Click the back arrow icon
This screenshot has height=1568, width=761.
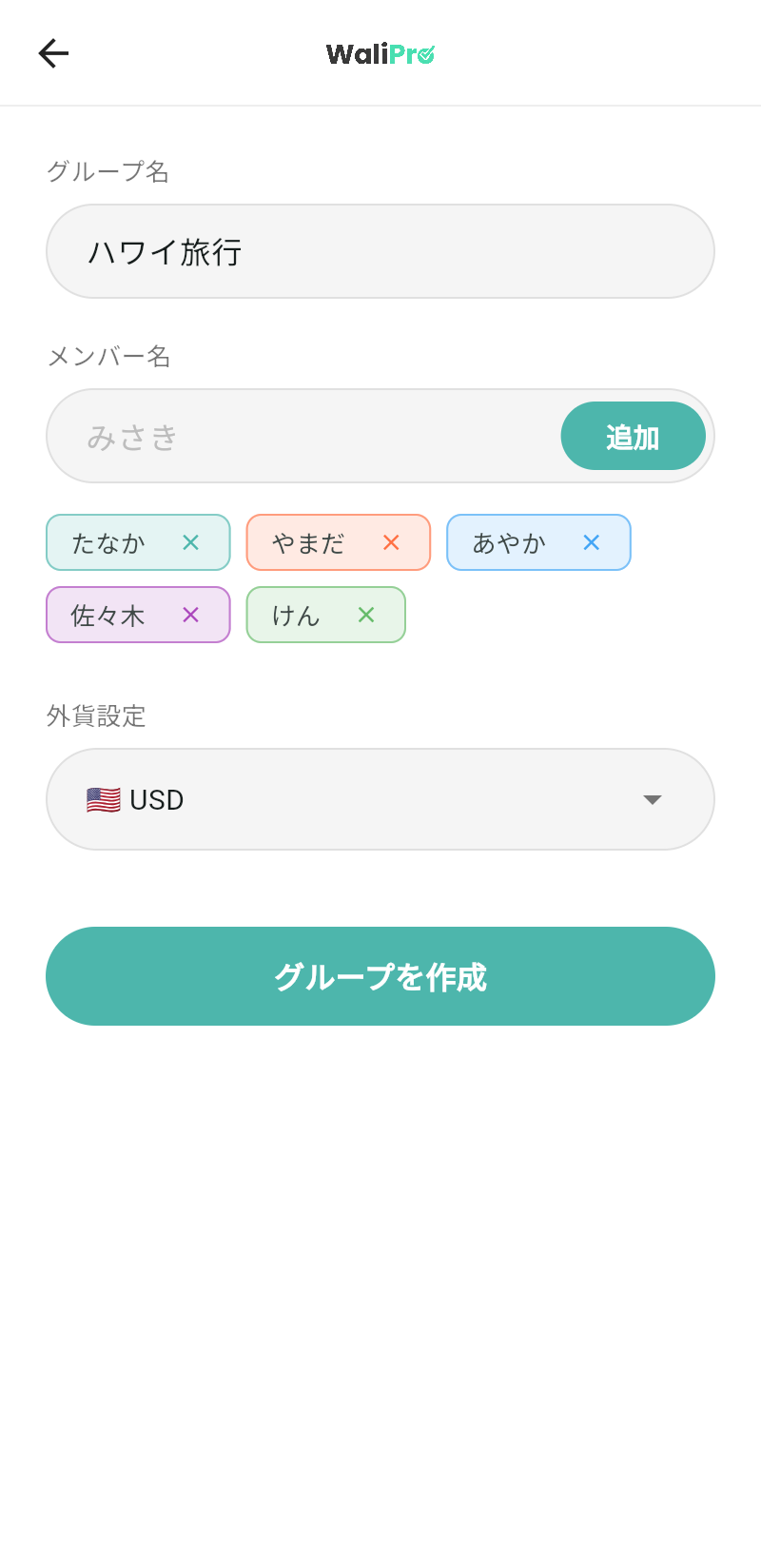(53, 53)
